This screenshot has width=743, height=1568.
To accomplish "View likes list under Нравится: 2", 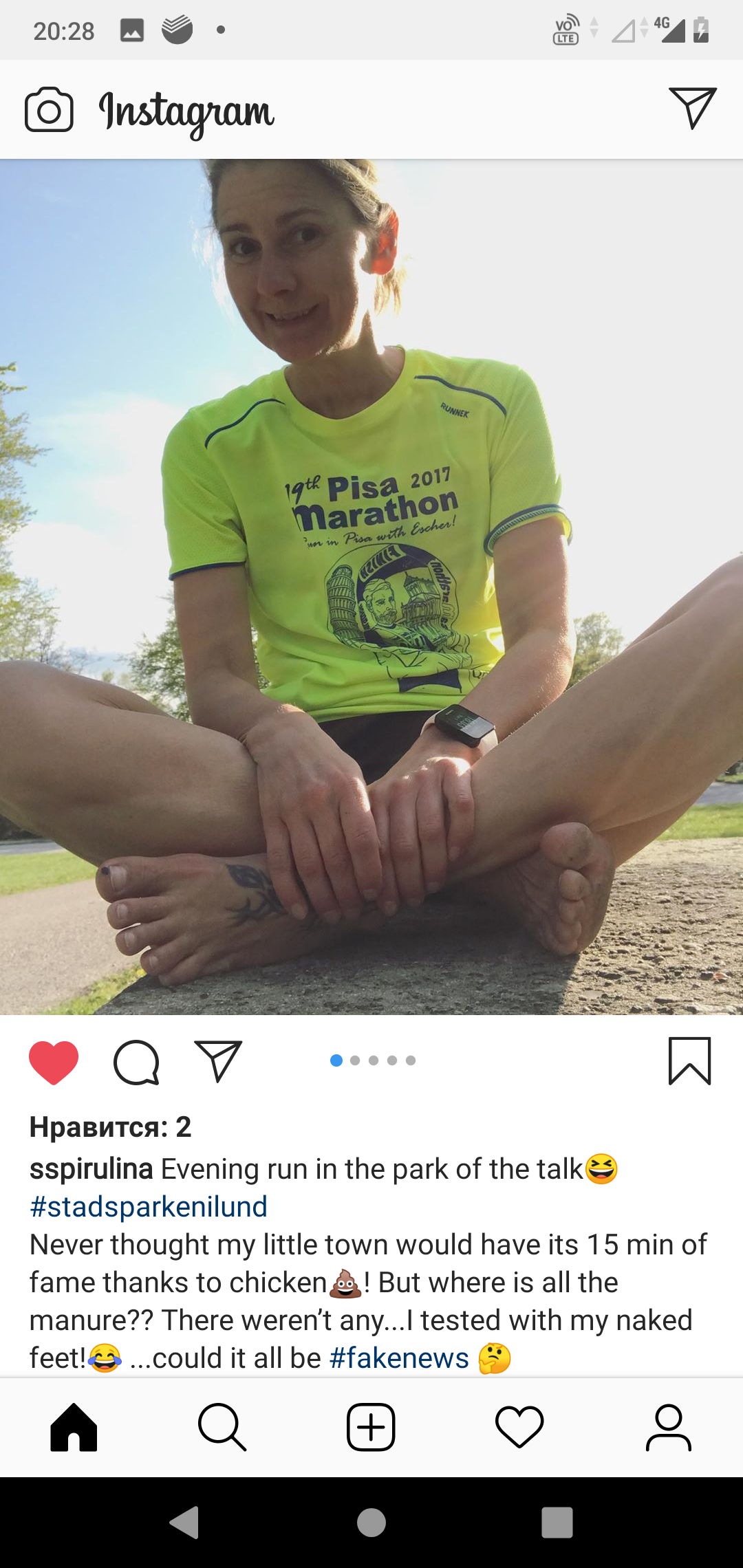I will (110, 1127).
